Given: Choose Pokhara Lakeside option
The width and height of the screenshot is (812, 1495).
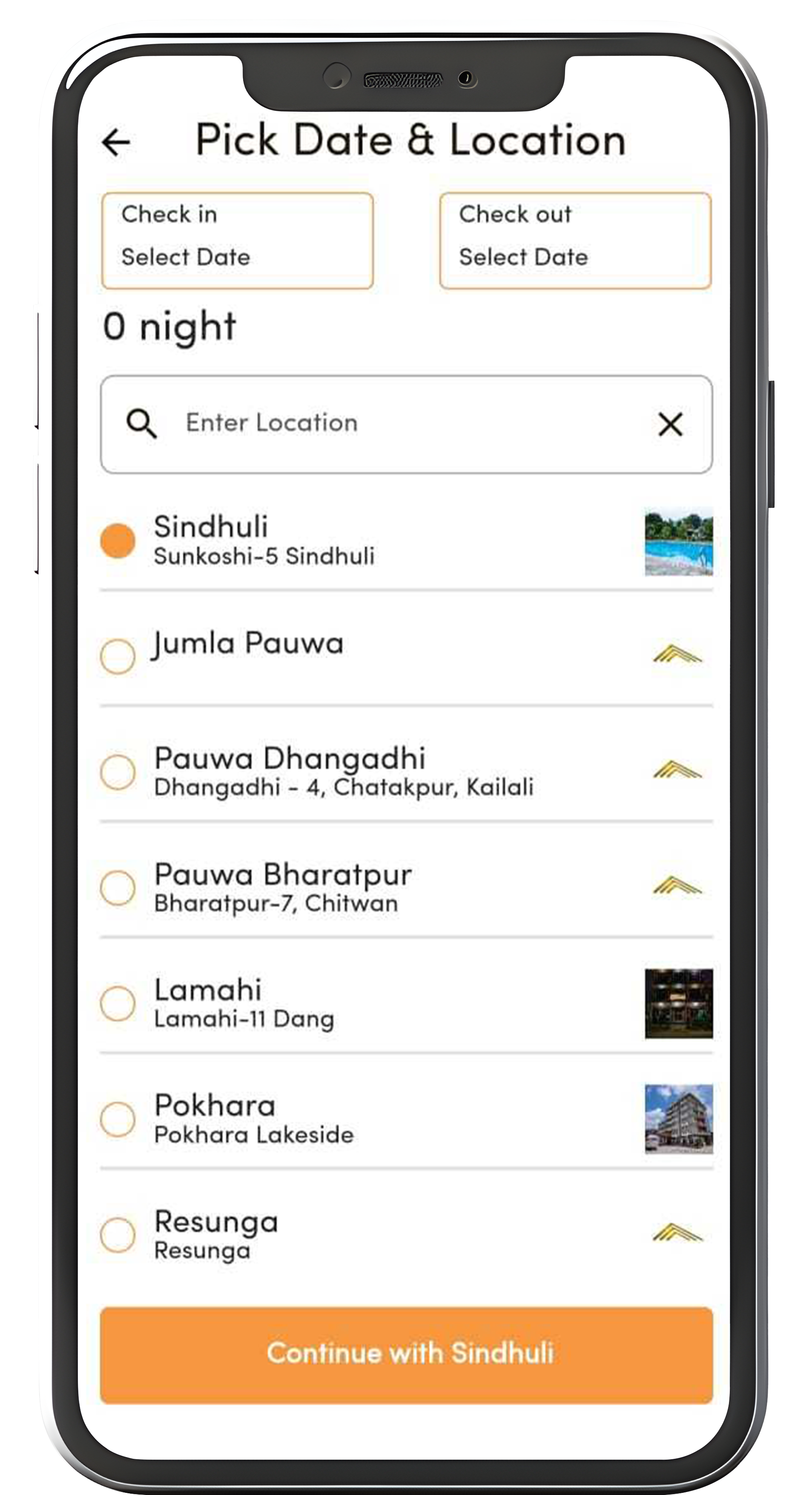Looking at the screenshot, I should (118, 1119).
